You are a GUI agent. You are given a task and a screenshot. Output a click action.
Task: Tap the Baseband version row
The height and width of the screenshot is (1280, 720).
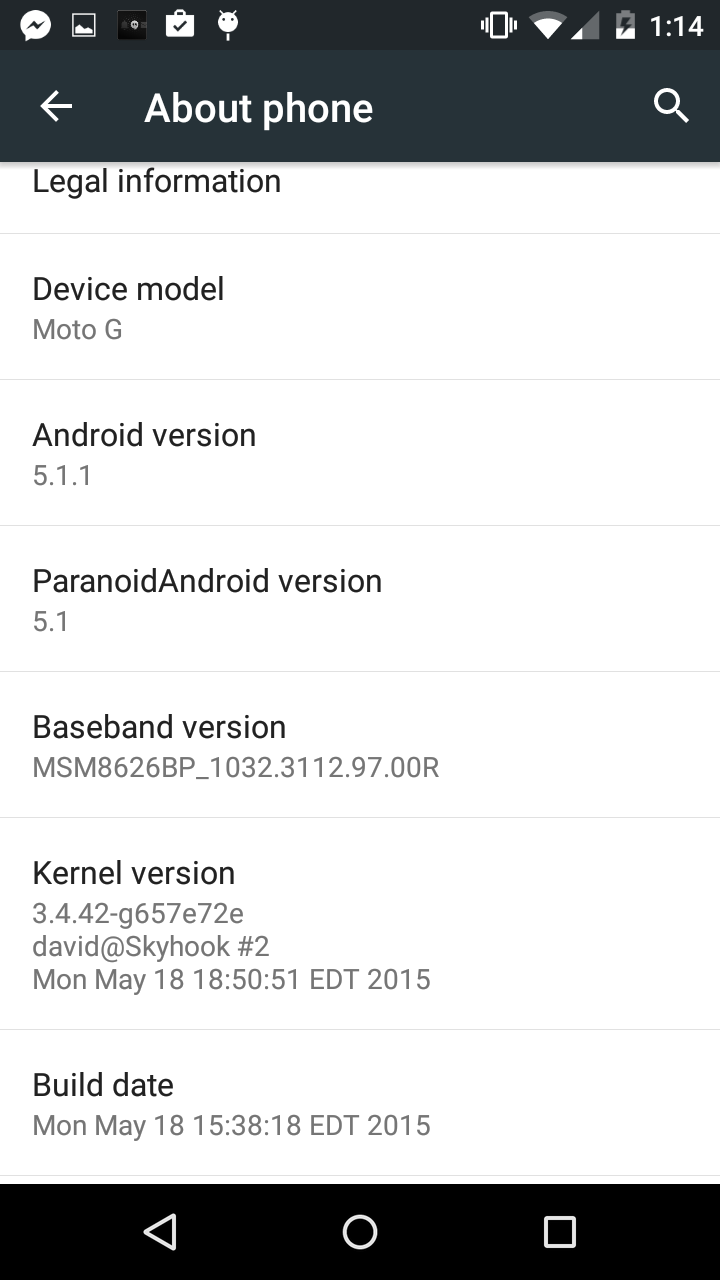click(x=360, y=745)
